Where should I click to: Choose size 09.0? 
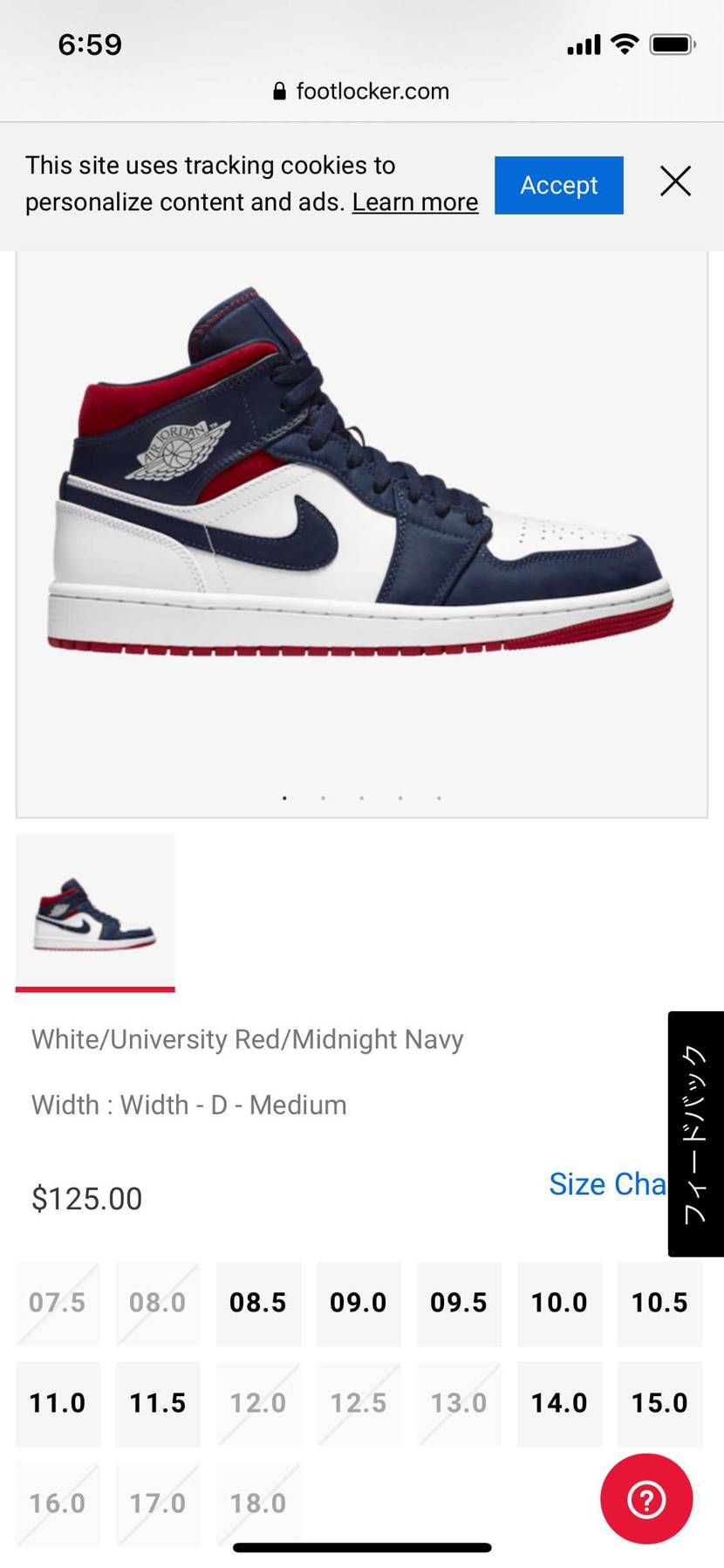point(359,1303)
